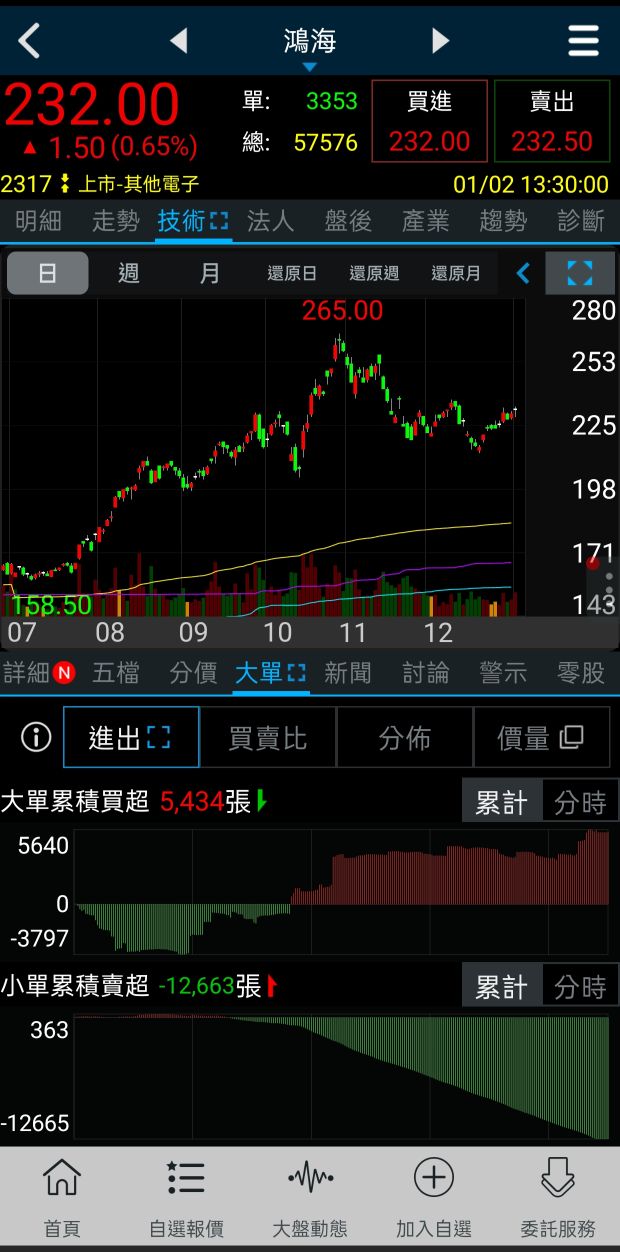Select the 月 monthly chart period
This screenshot has height=1252, width=620.
210,273
